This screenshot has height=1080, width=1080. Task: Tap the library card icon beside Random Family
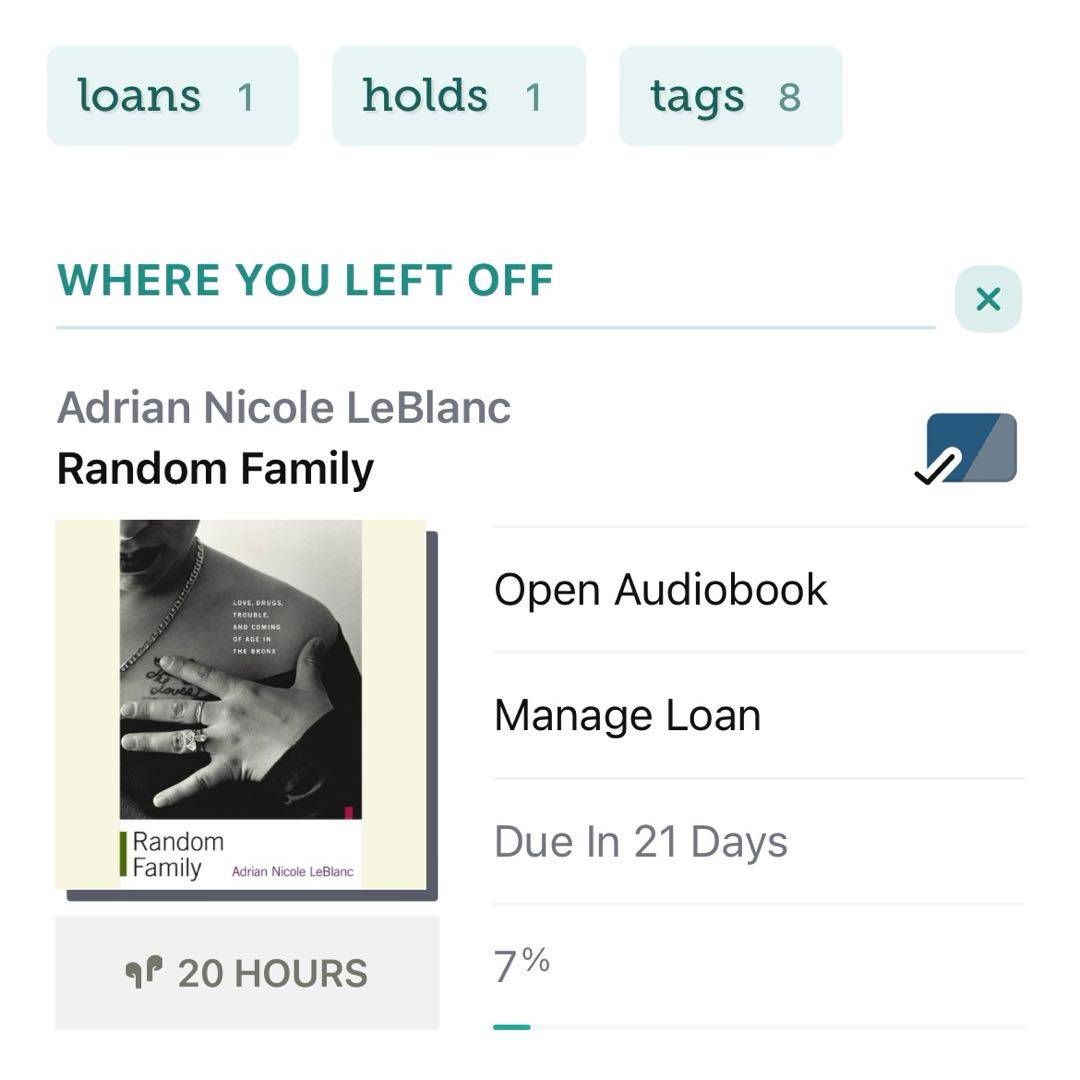(968, 449)
